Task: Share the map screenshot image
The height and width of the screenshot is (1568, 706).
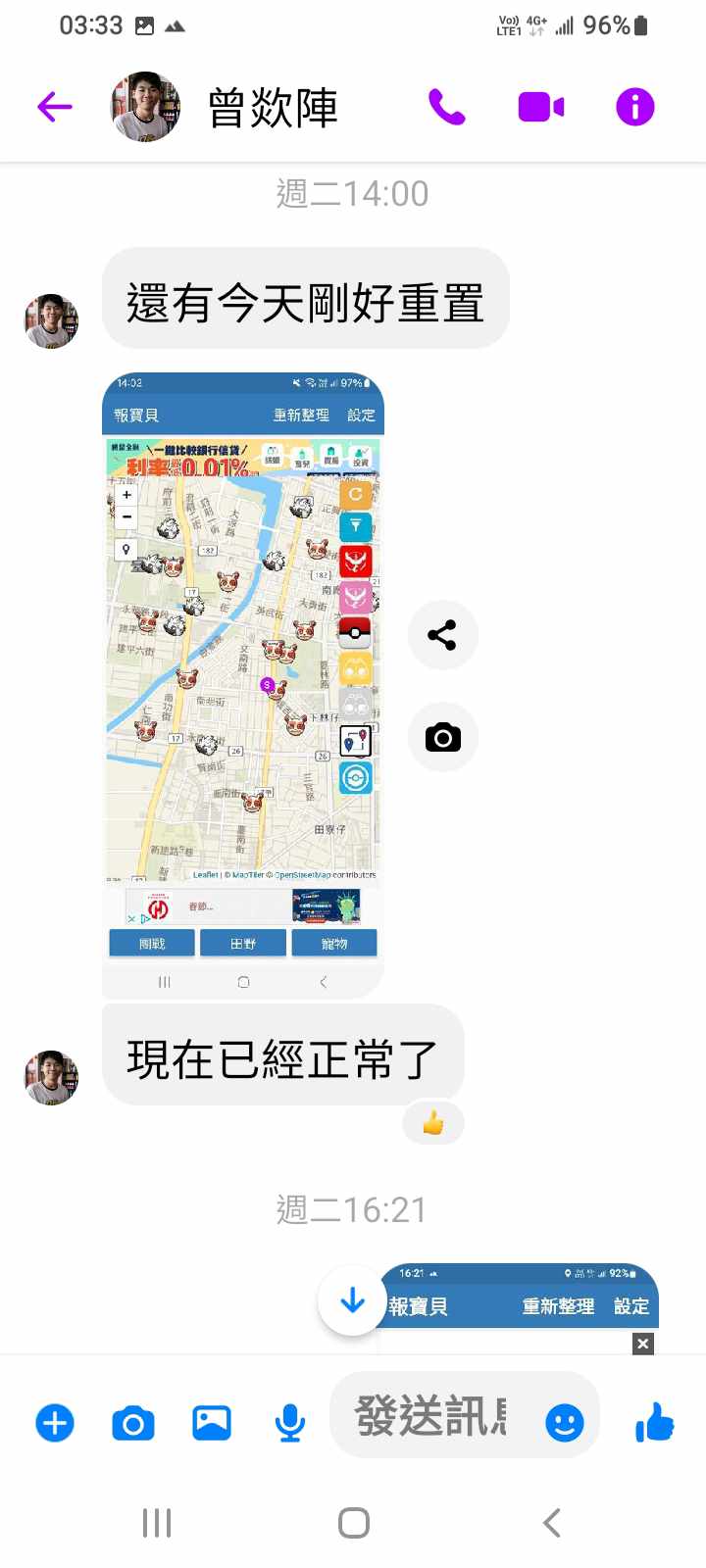Action: point(442,635)
